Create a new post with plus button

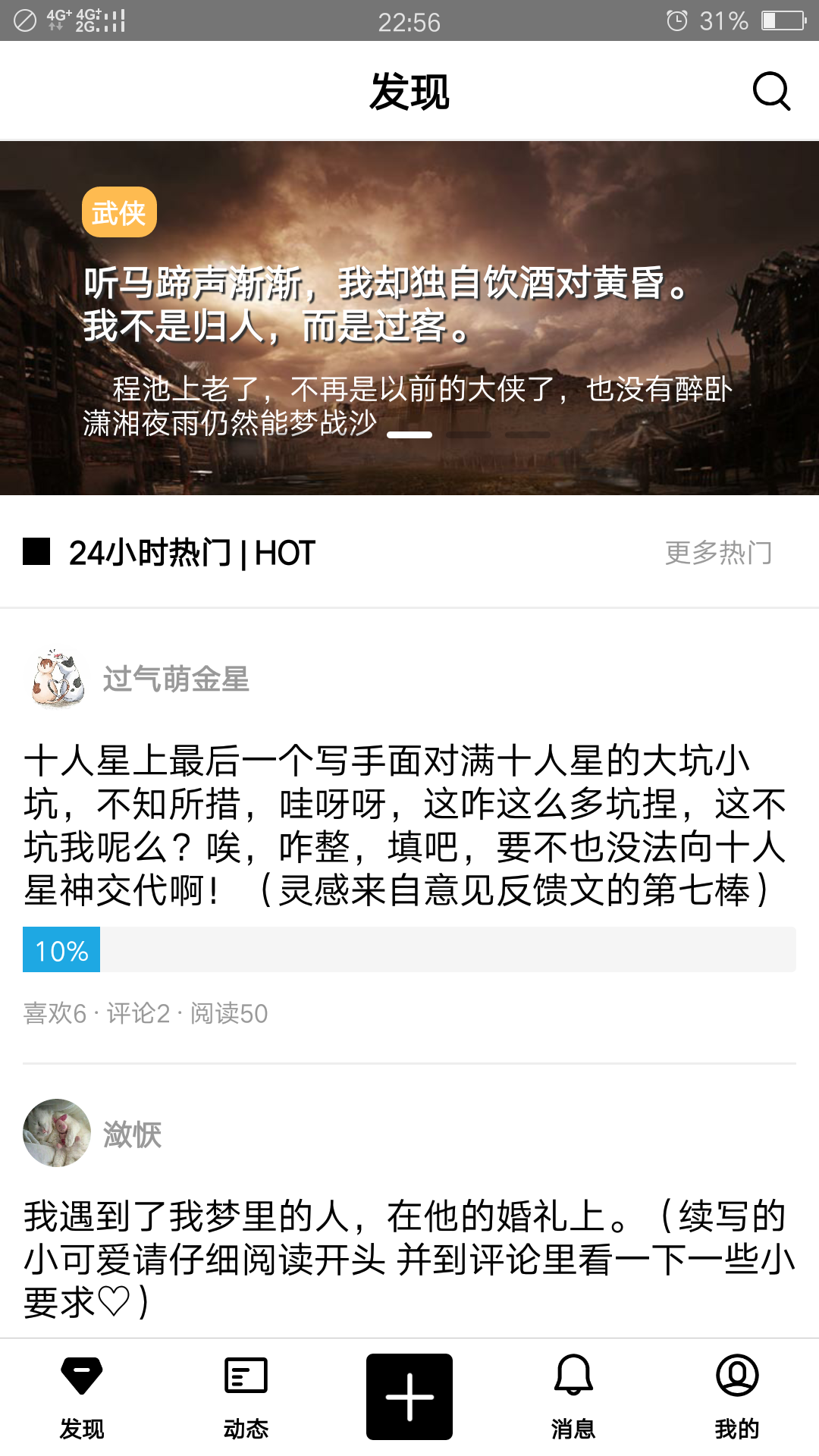[x=409, y=1397]
